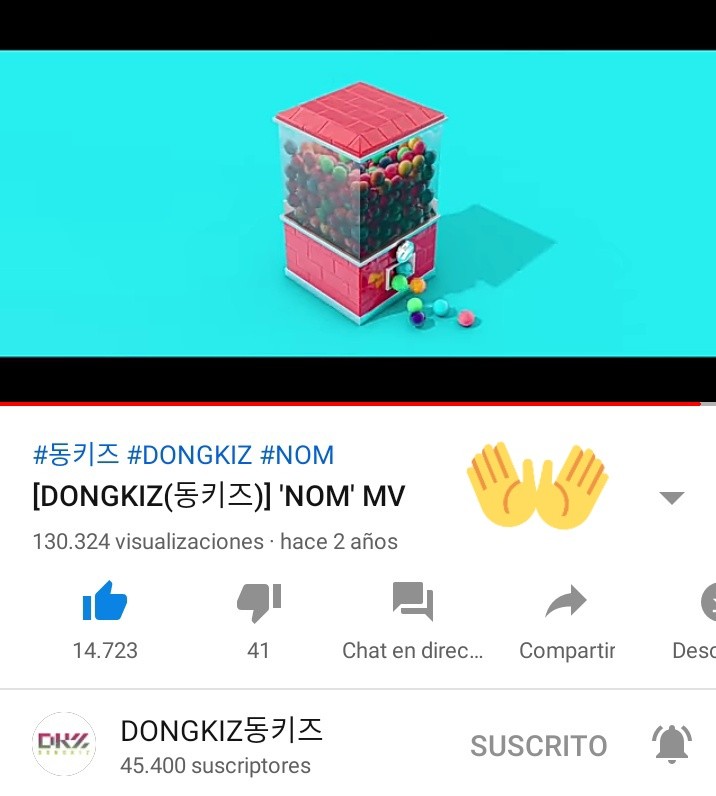Open the #동키즈 hashtag
The height and width of the screenshot is (796, 716).
pyautogui.click(x=76, y=455)
